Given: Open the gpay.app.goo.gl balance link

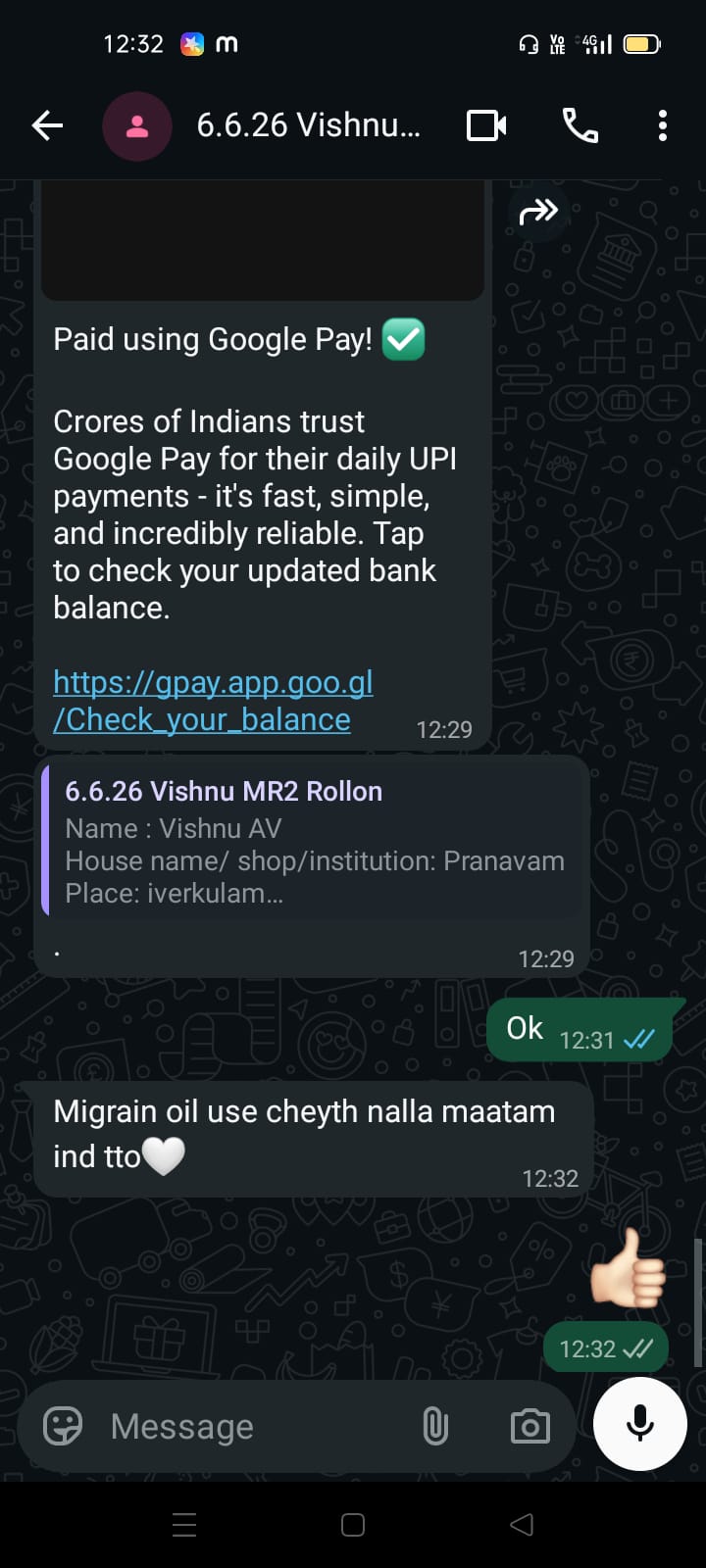Looking at the screenshot, I should (x=213, y=701).
